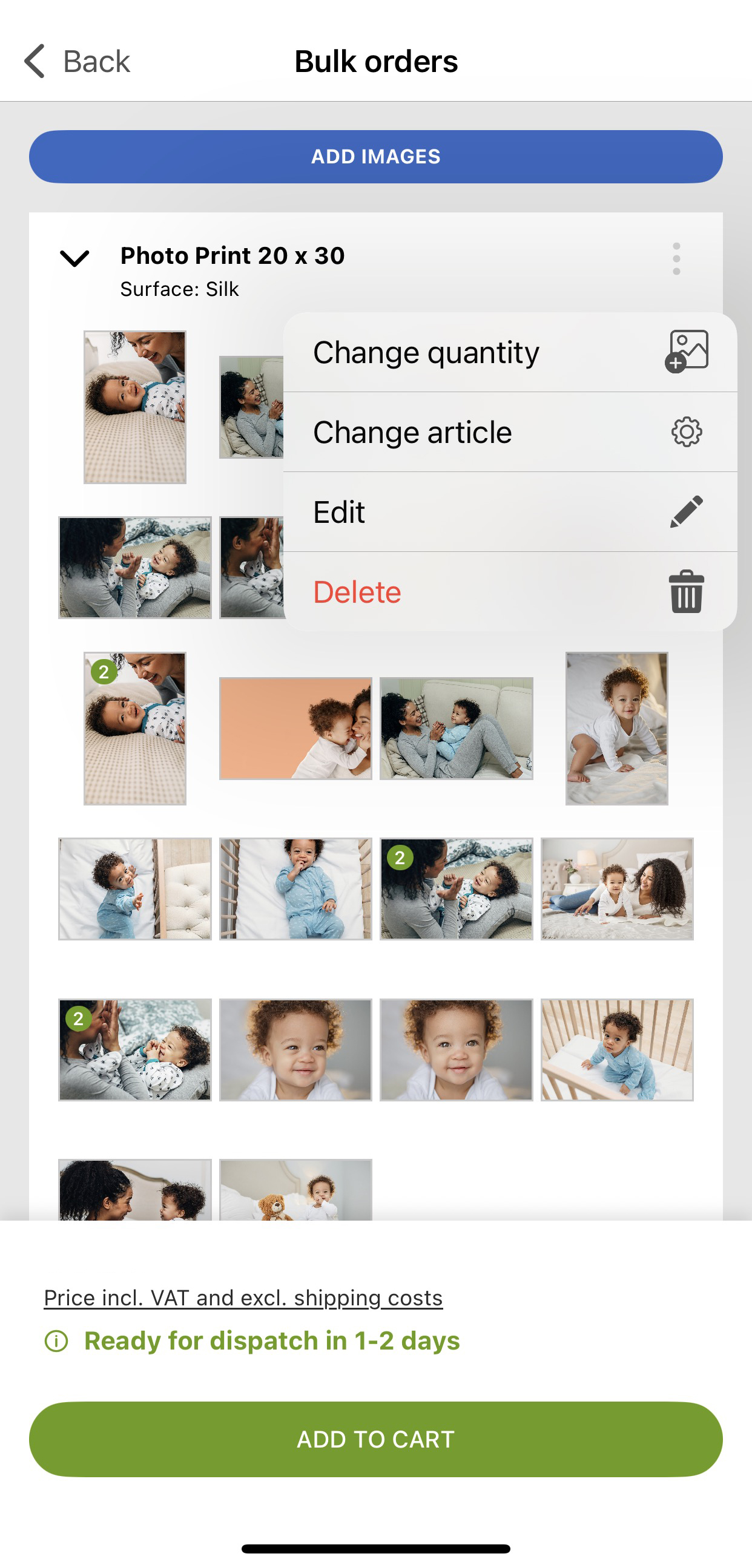The height and width of the screenshot is (1568, 752).
Task: Go back to the previous screen
Action: (x=78, y=61)
